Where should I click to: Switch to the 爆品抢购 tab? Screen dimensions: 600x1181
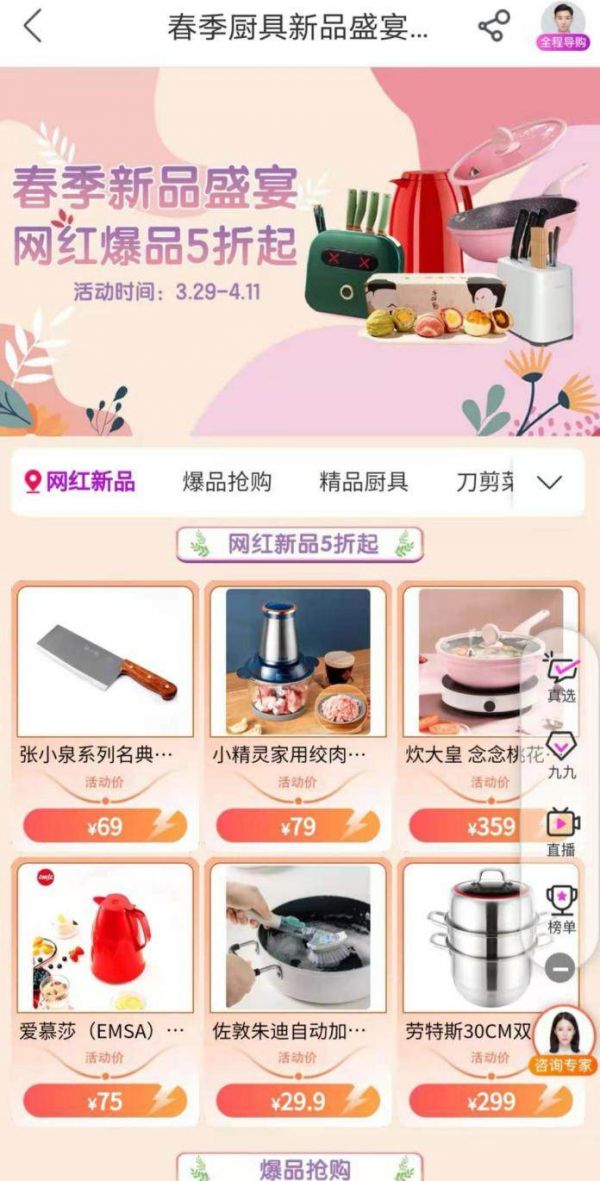pyautogui.click(x=227, y=482)
